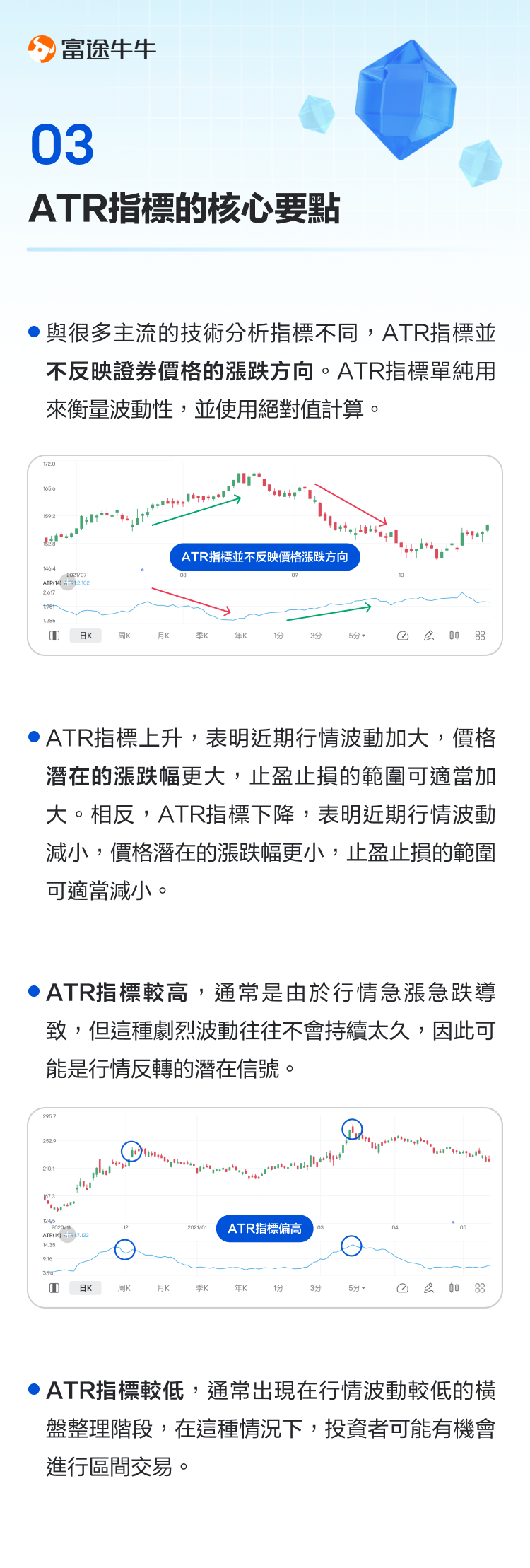Select the drawing tool icon on second chart

tap(430, 1288)
